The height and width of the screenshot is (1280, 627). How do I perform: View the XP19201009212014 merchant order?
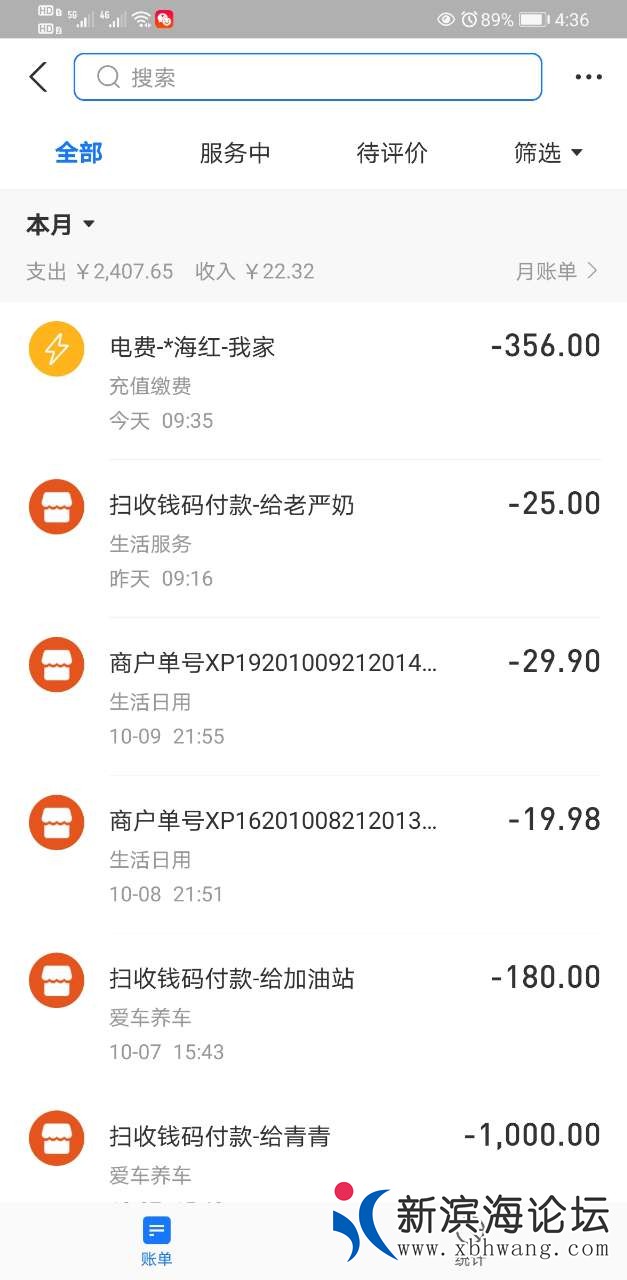pos(314,697)
